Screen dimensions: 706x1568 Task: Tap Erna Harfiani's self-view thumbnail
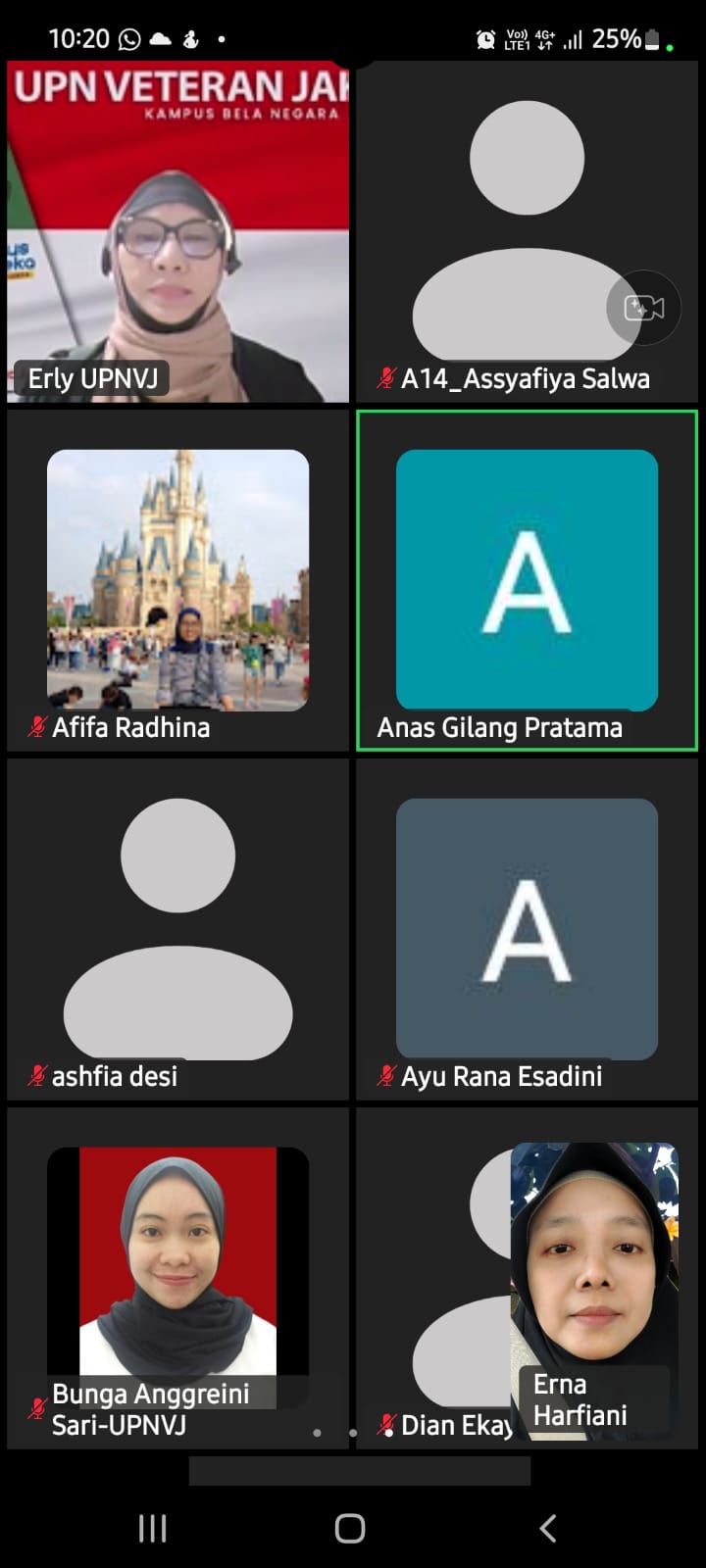click(594, 1274)
